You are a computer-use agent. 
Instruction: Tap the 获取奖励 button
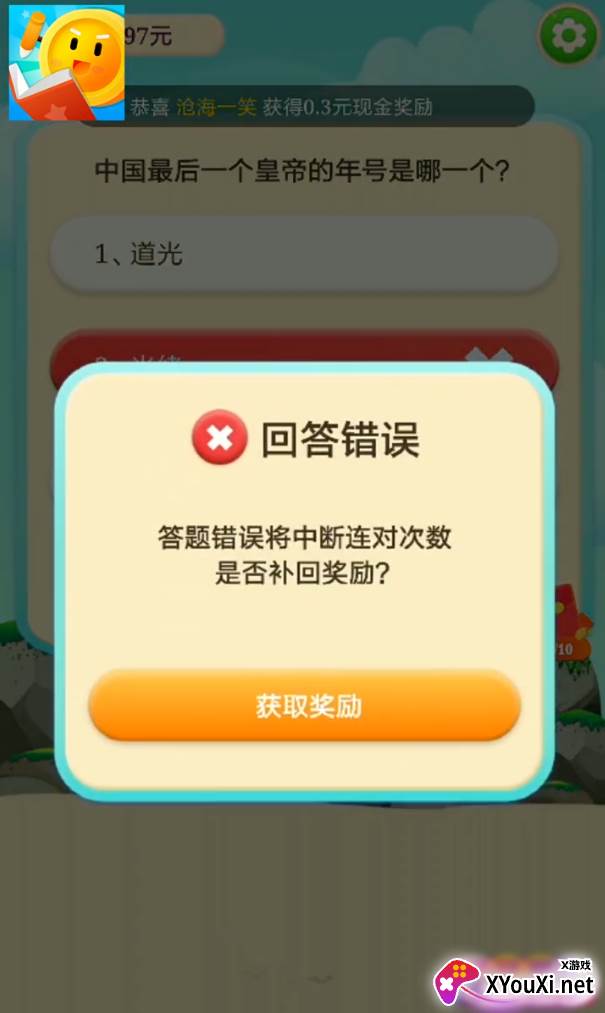click(304, 705)
